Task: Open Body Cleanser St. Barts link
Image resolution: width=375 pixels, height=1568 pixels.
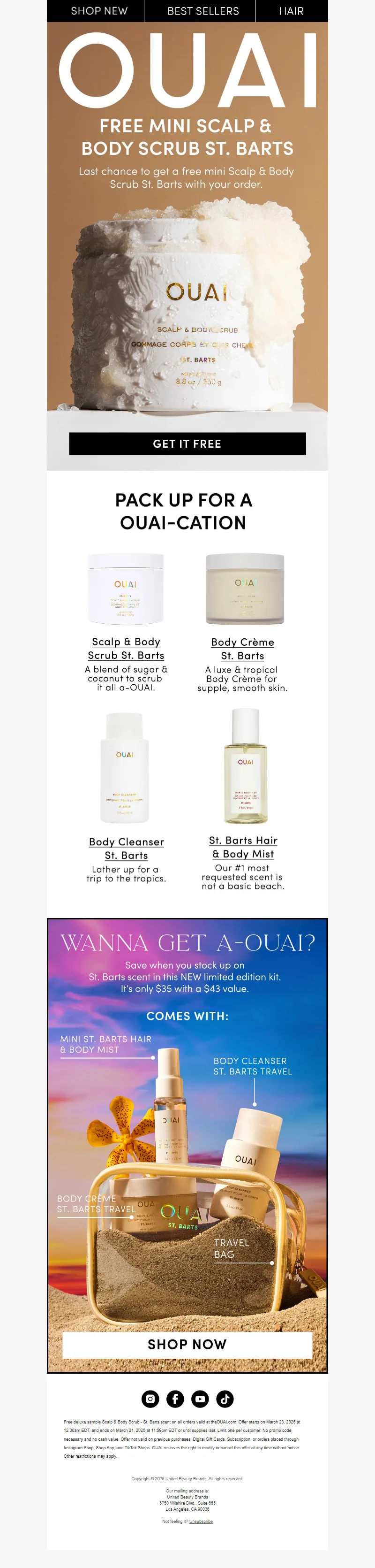Action: point(127,849)
